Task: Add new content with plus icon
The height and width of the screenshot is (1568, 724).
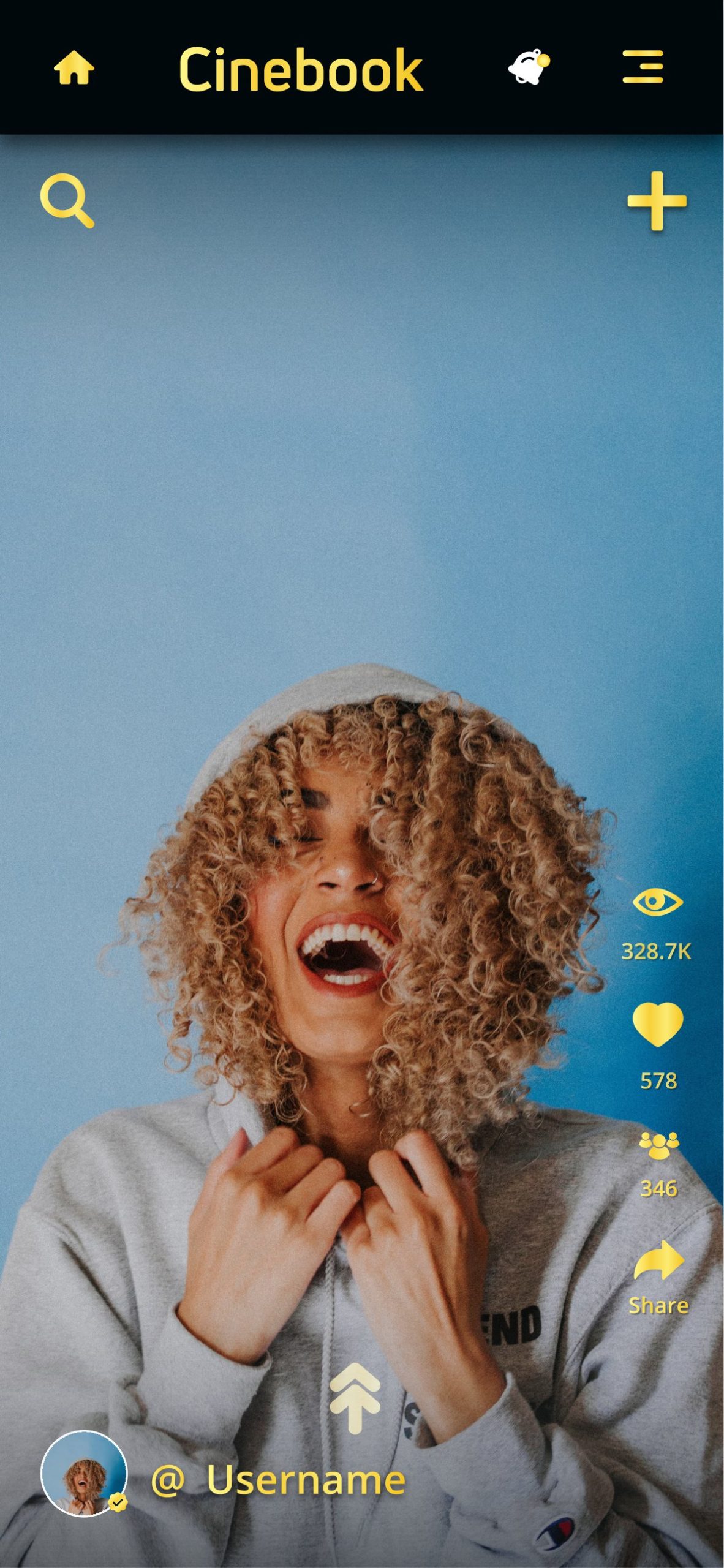Action: [x=657, y=201]
